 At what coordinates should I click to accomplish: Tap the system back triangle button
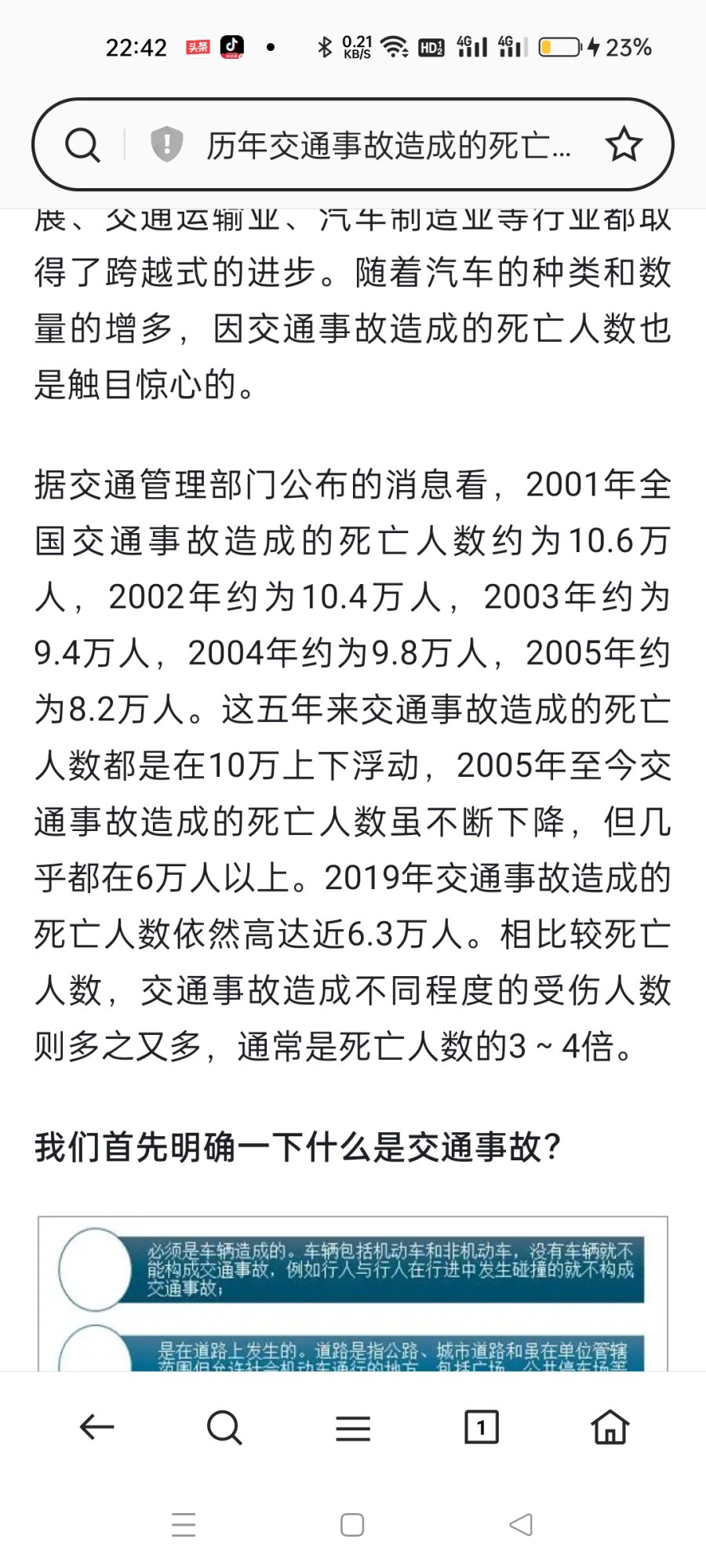pyautogui.click(x=521, y=1525)
